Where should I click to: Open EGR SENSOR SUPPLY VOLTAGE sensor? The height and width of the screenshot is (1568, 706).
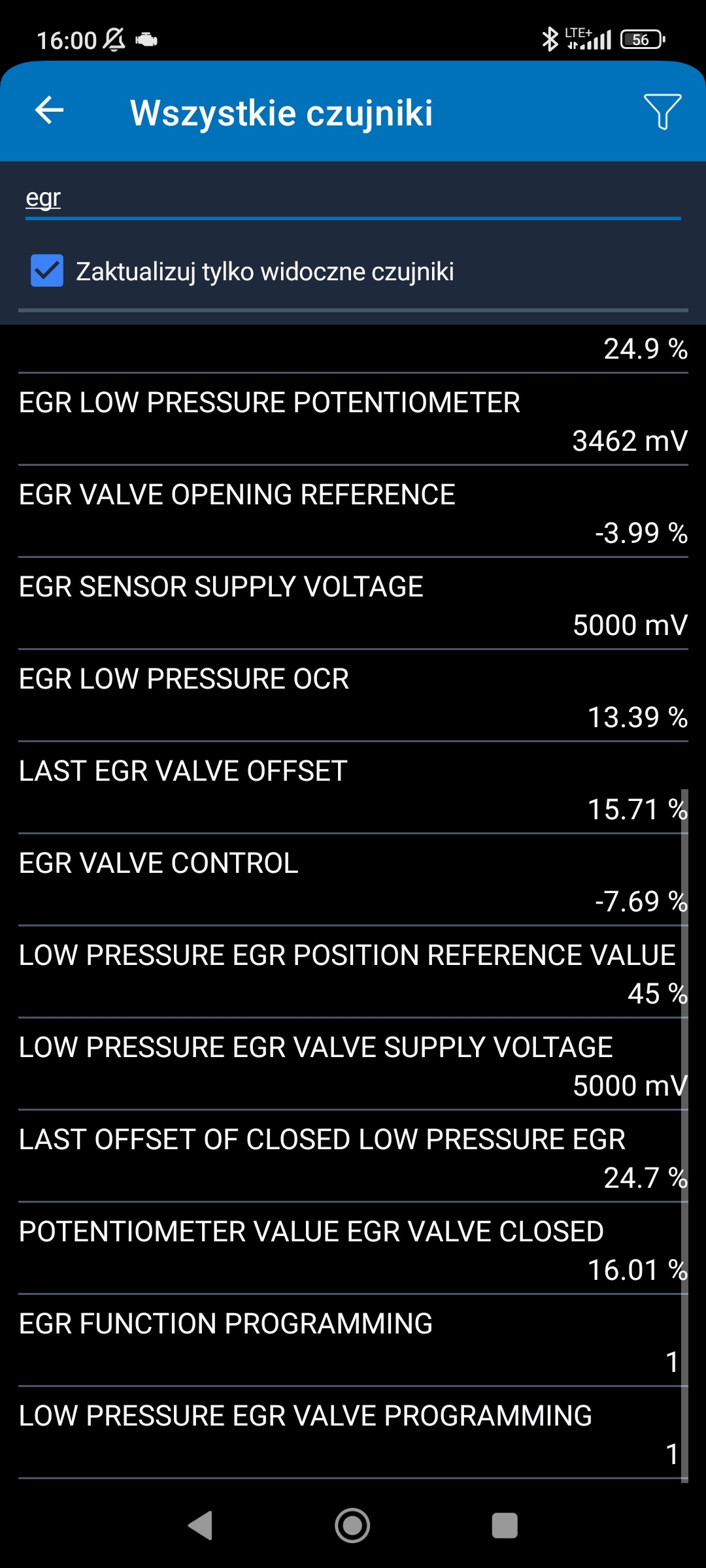click(x=353, y=604)
